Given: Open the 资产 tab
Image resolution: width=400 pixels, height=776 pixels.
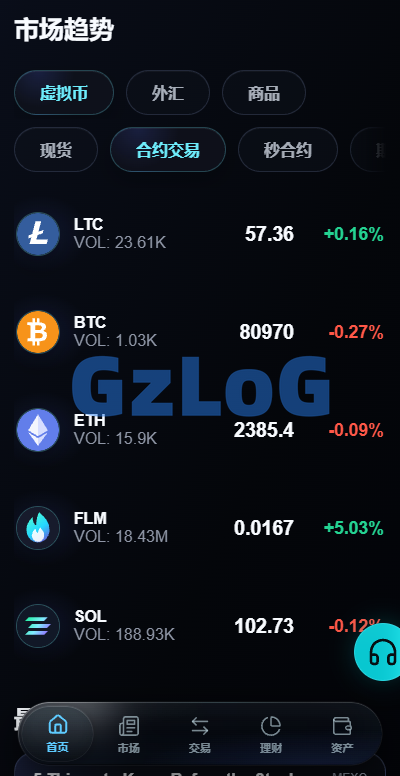Looking at the screenshot, I should tap(343, 734).
